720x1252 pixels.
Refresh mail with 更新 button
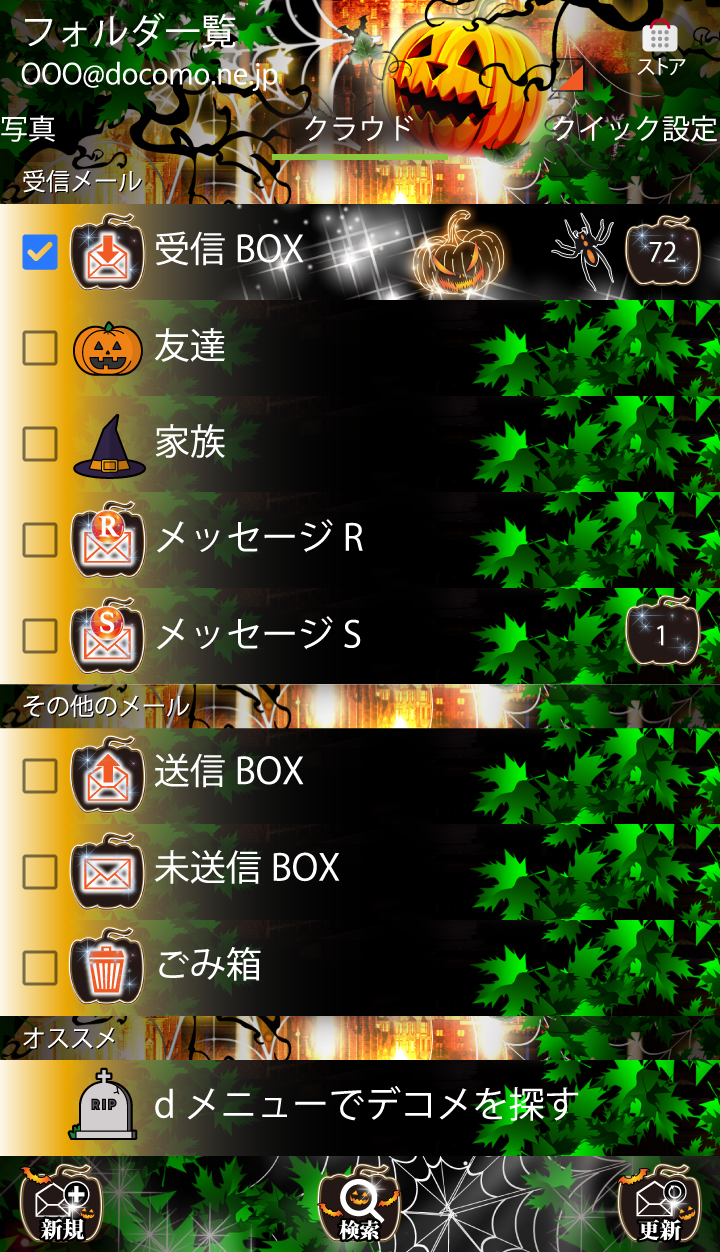658,1205
